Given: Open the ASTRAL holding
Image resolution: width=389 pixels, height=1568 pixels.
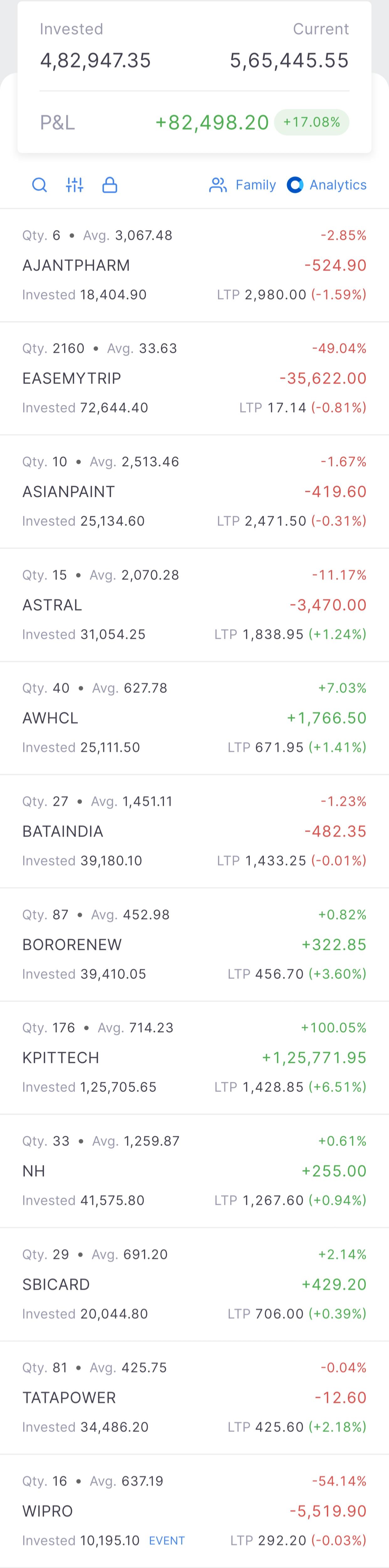Looking at the screenshot, I should [x=194, y=605].
